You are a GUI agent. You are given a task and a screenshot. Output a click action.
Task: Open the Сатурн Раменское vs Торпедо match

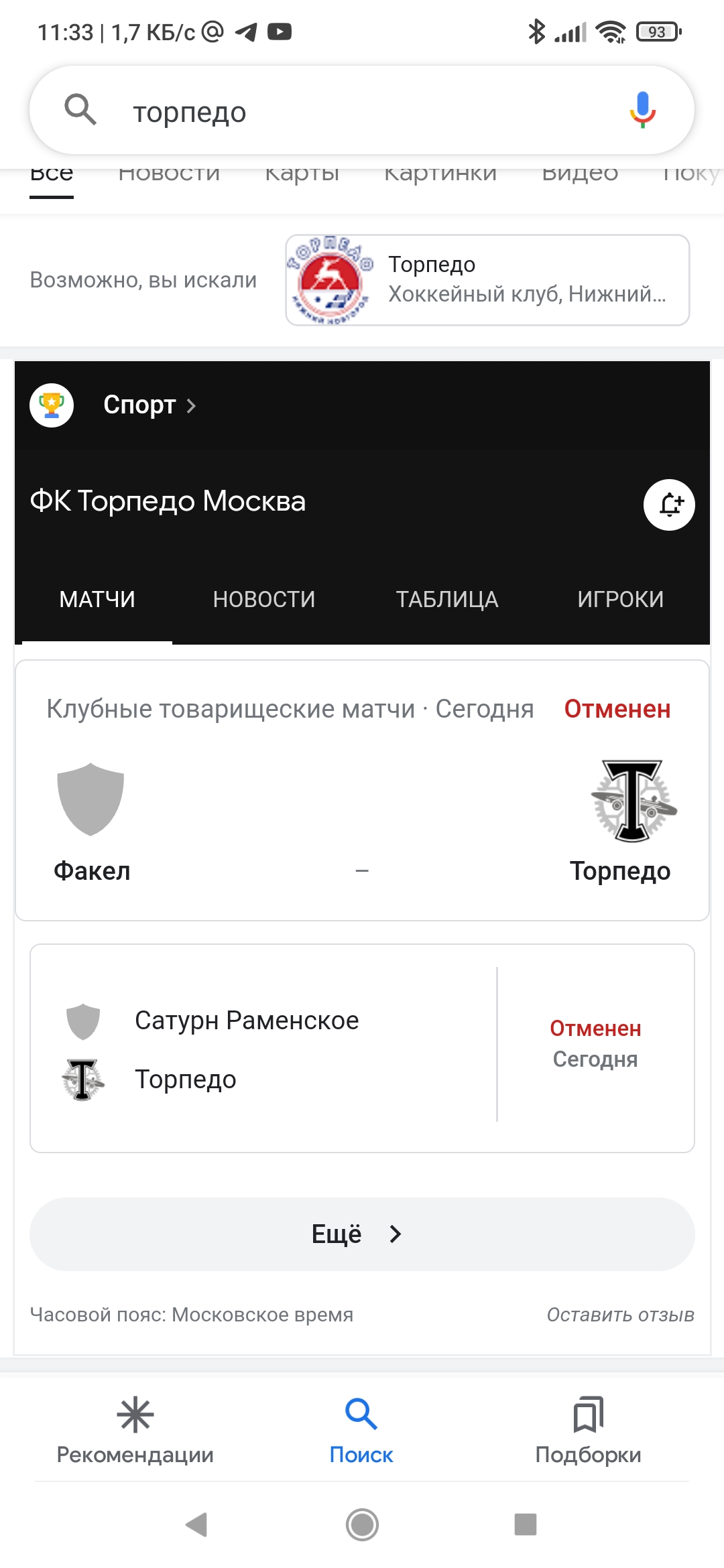(x=362, y=1048)
